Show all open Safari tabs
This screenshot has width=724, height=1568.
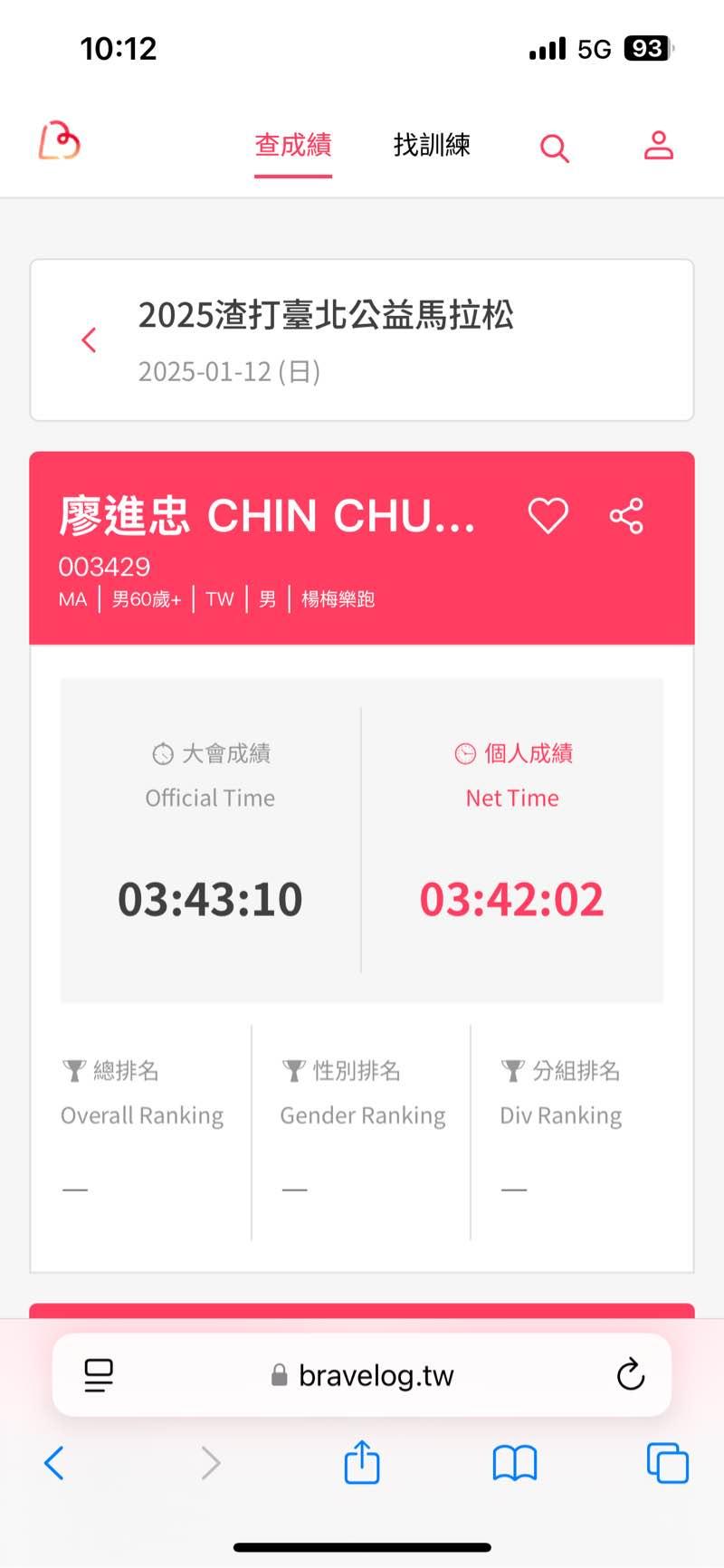tap(668, 1463)
